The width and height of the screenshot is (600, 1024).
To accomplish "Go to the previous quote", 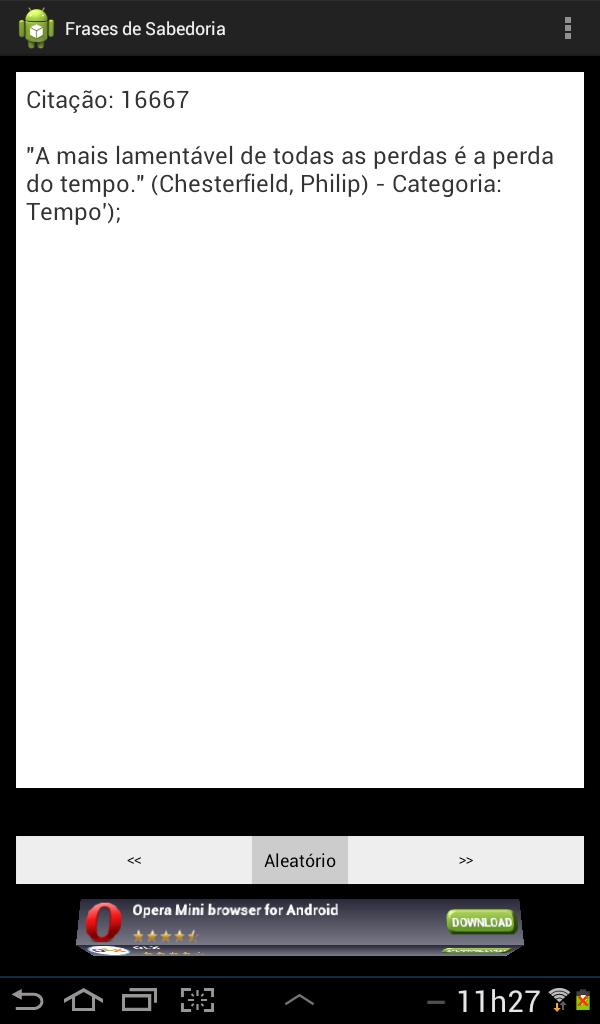I will point(134,860).
